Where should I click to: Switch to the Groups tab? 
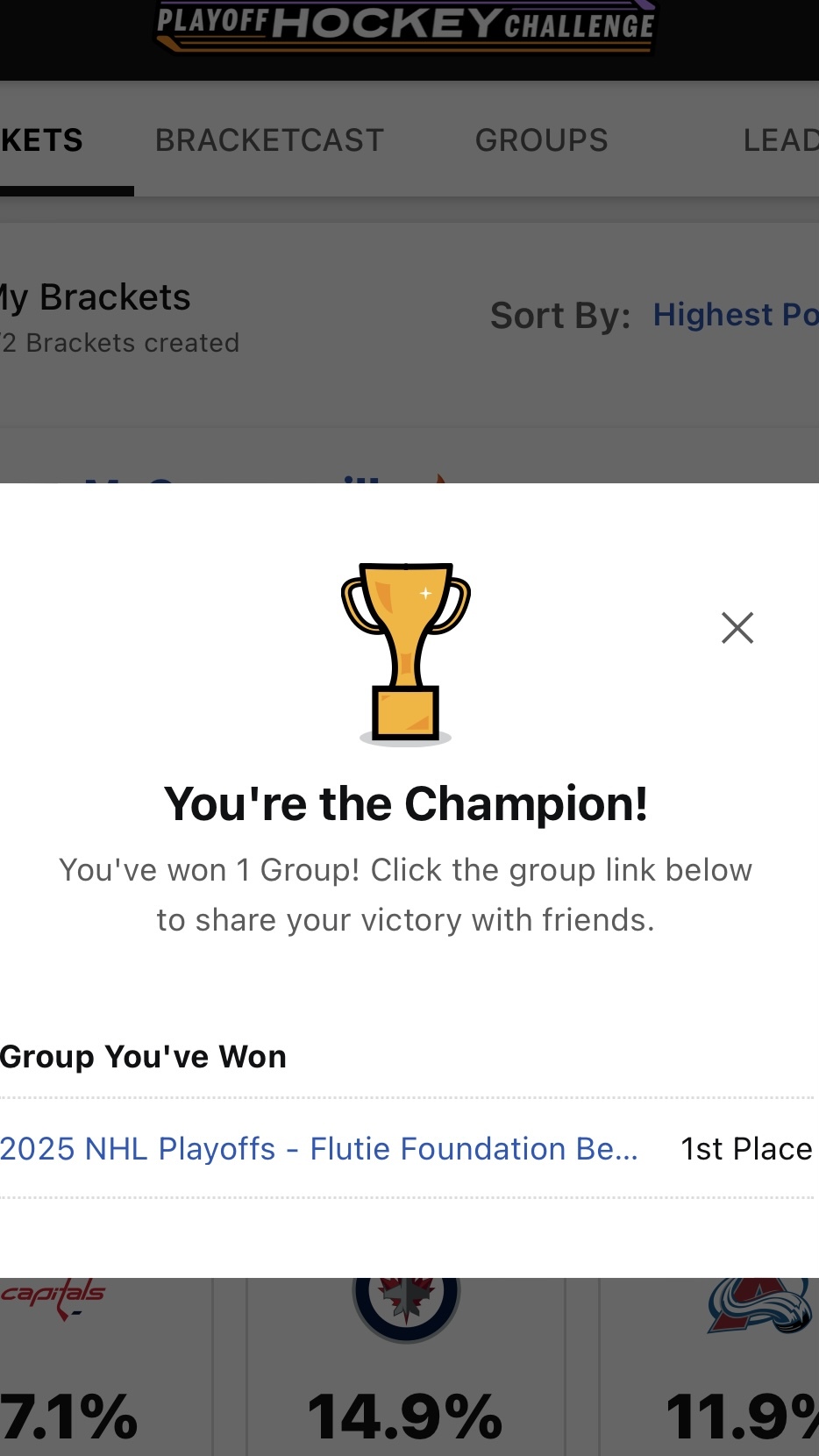(541, 140)
